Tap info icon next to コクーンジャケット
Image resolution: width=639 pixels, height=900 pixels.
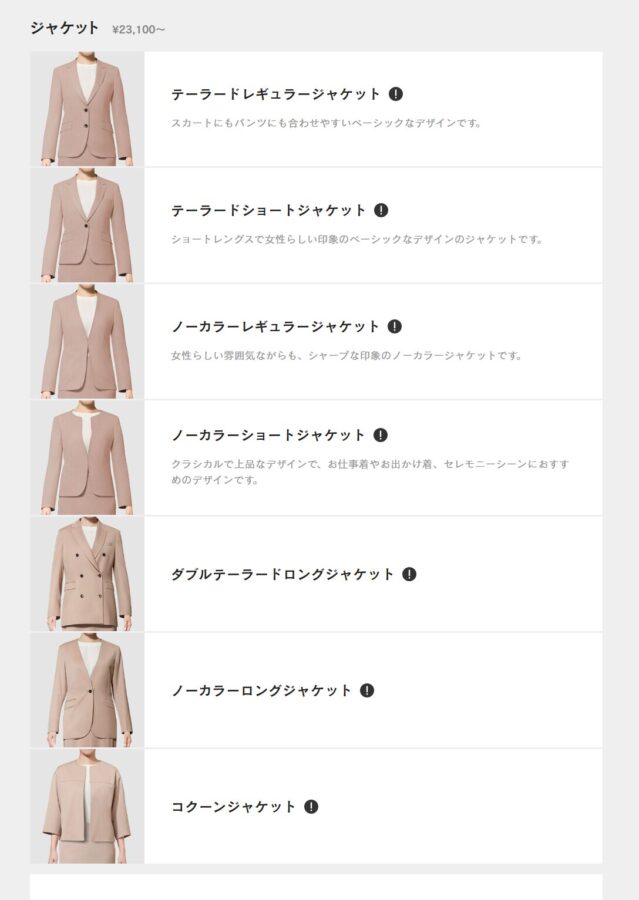point(311,806)
